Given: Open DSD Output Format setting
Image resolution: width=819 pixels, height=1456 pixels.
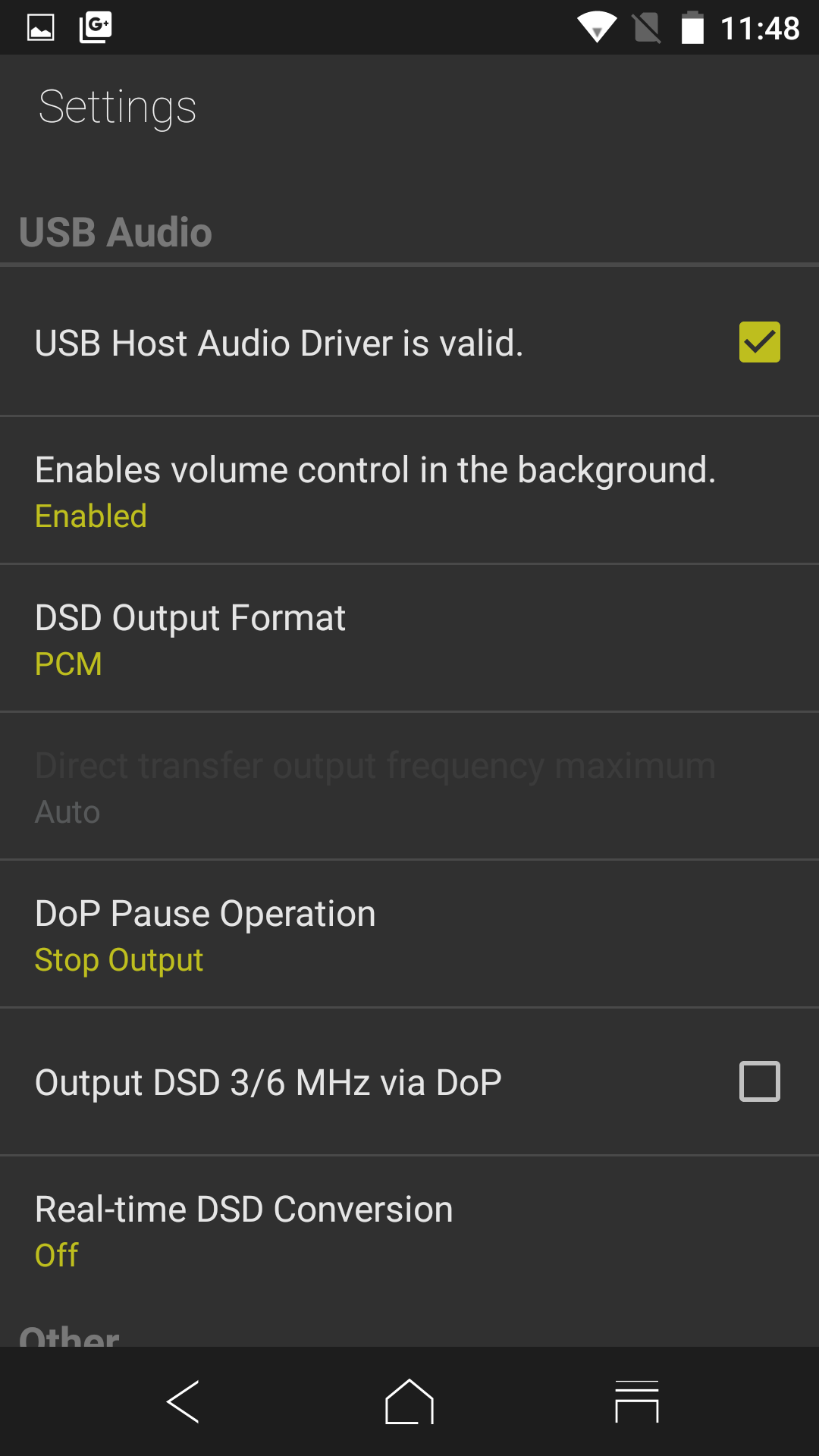Looking at the screenshot, I should tap(409, 639).
